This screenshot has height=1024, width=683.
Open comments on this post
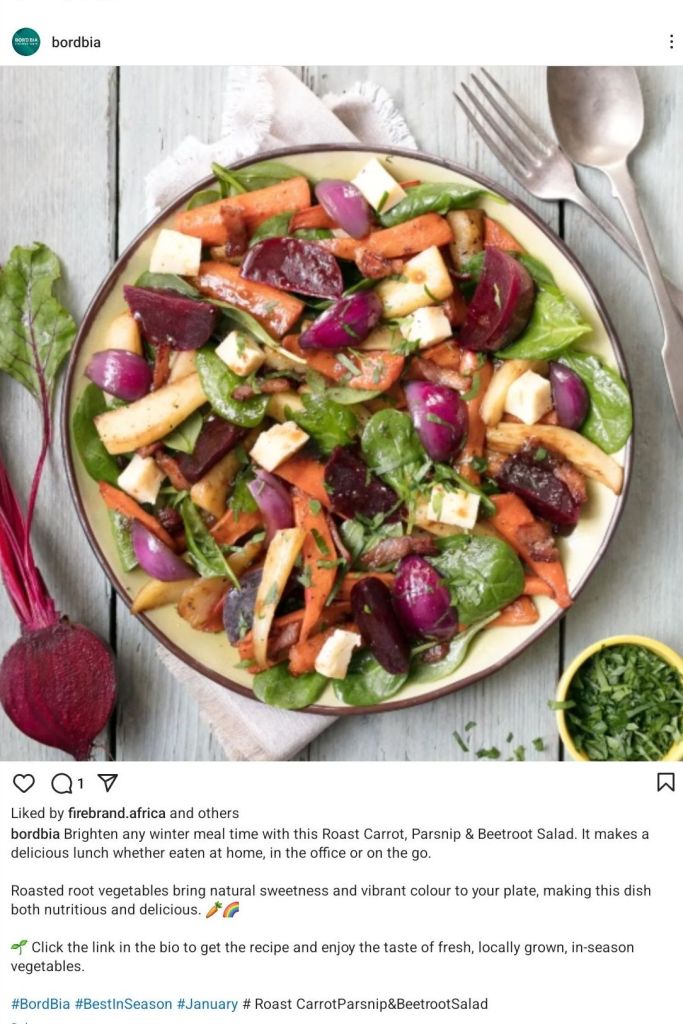63,783
